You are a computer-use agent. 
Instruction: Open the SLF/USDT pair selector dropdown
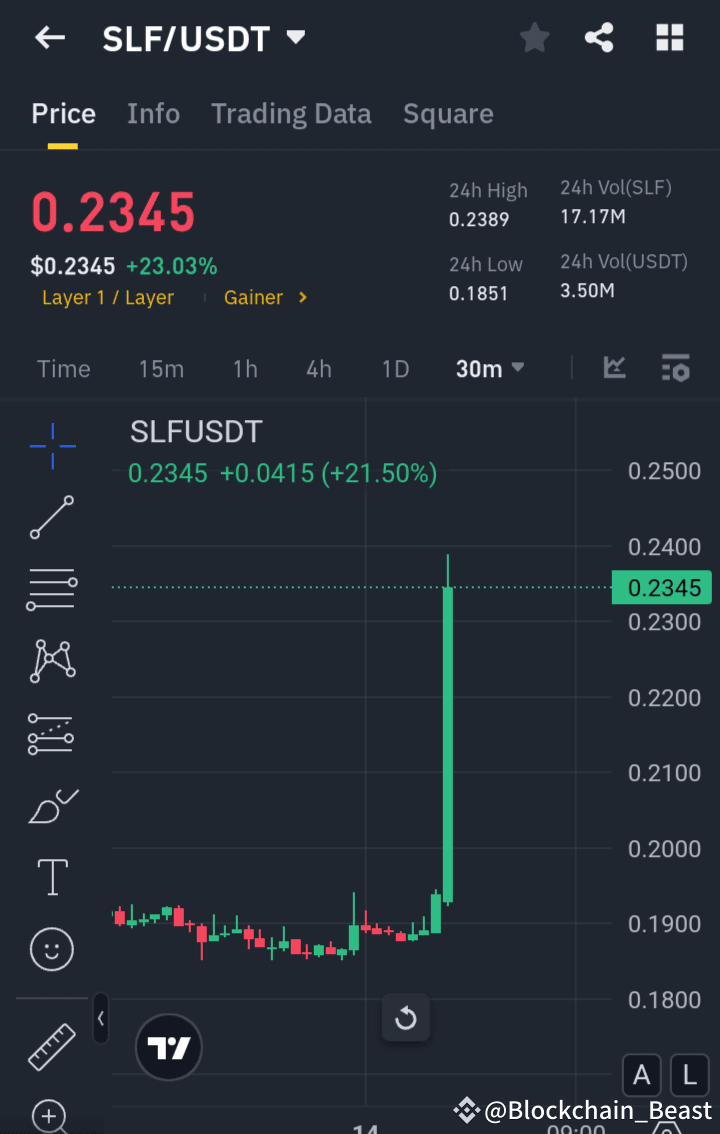pos(295,37)
